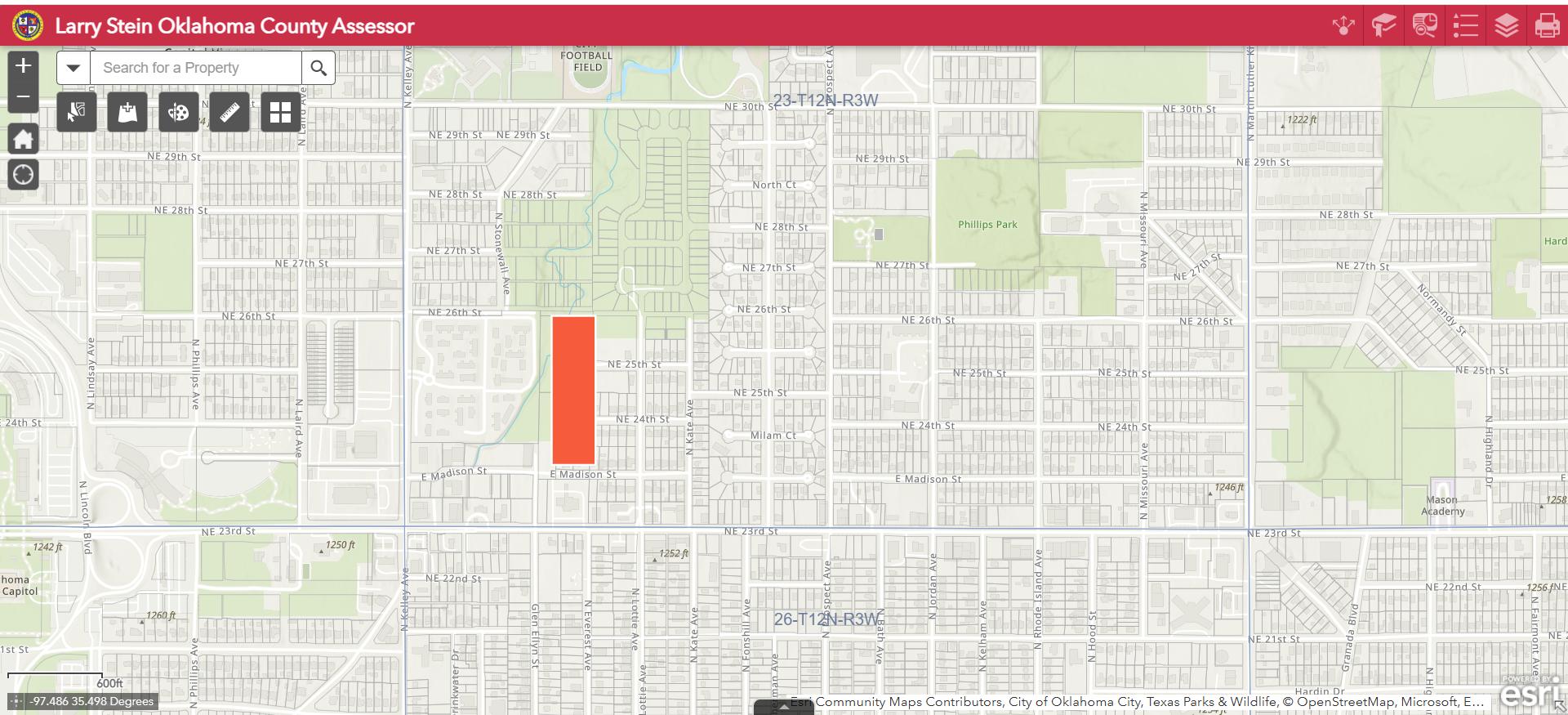Open the paint palette draw tool
The height and width of the screenshot is (715, 1568).
pos(178,112)
